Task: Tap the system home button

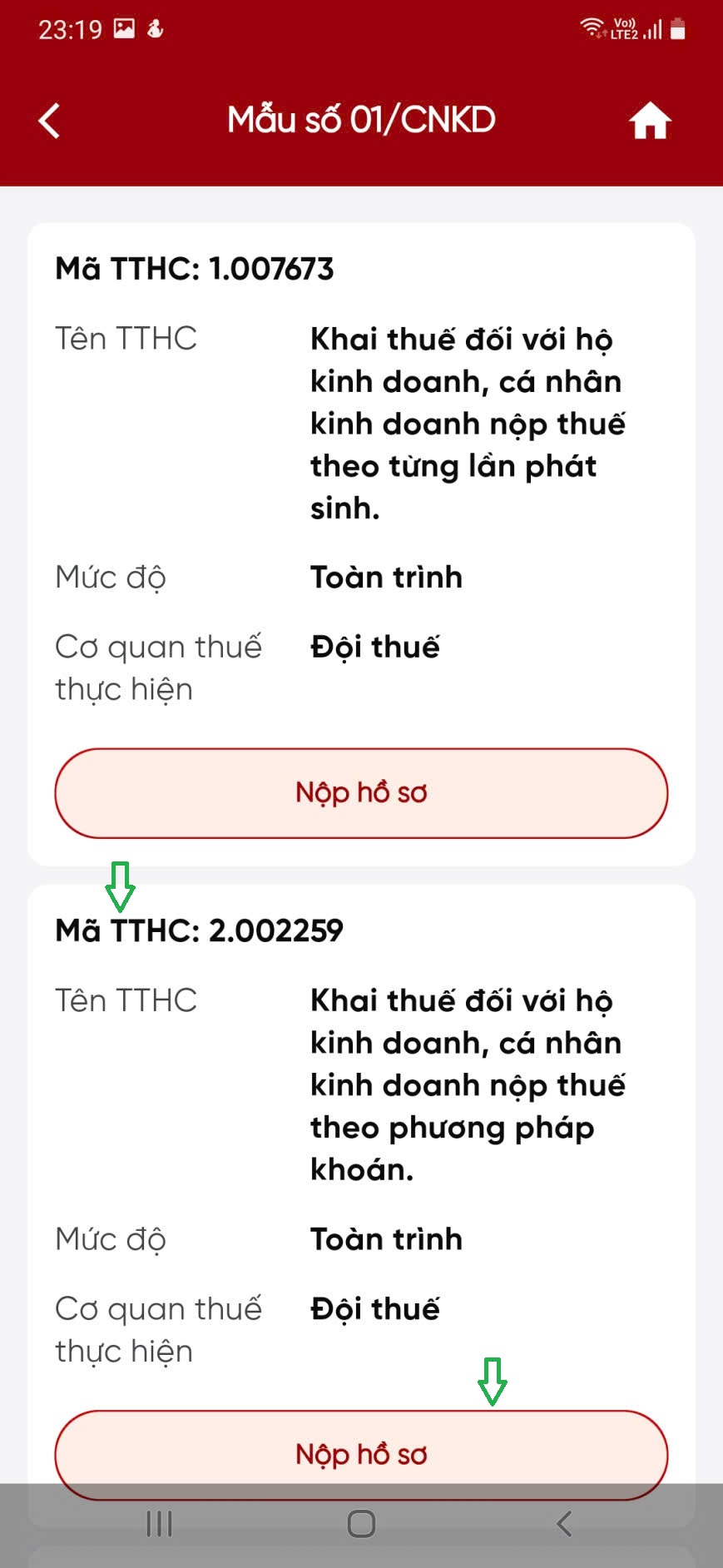Action: [x=361, y=1524]
